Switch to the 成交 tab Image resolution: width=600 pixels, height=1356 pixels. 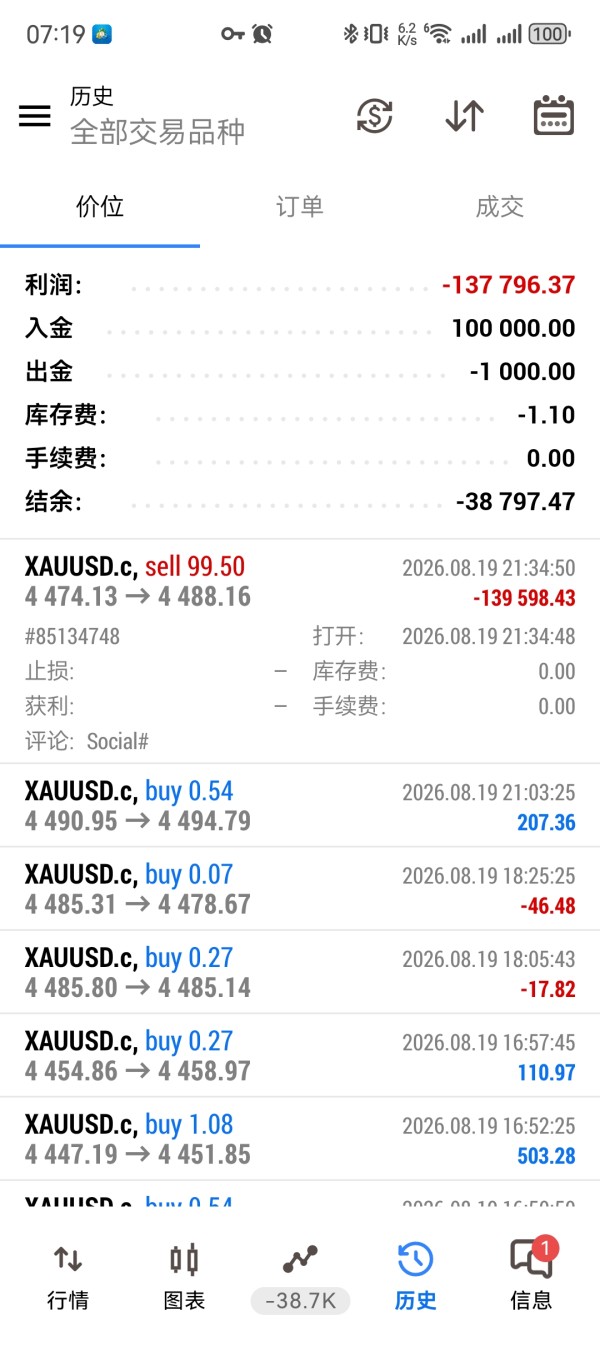500,207
